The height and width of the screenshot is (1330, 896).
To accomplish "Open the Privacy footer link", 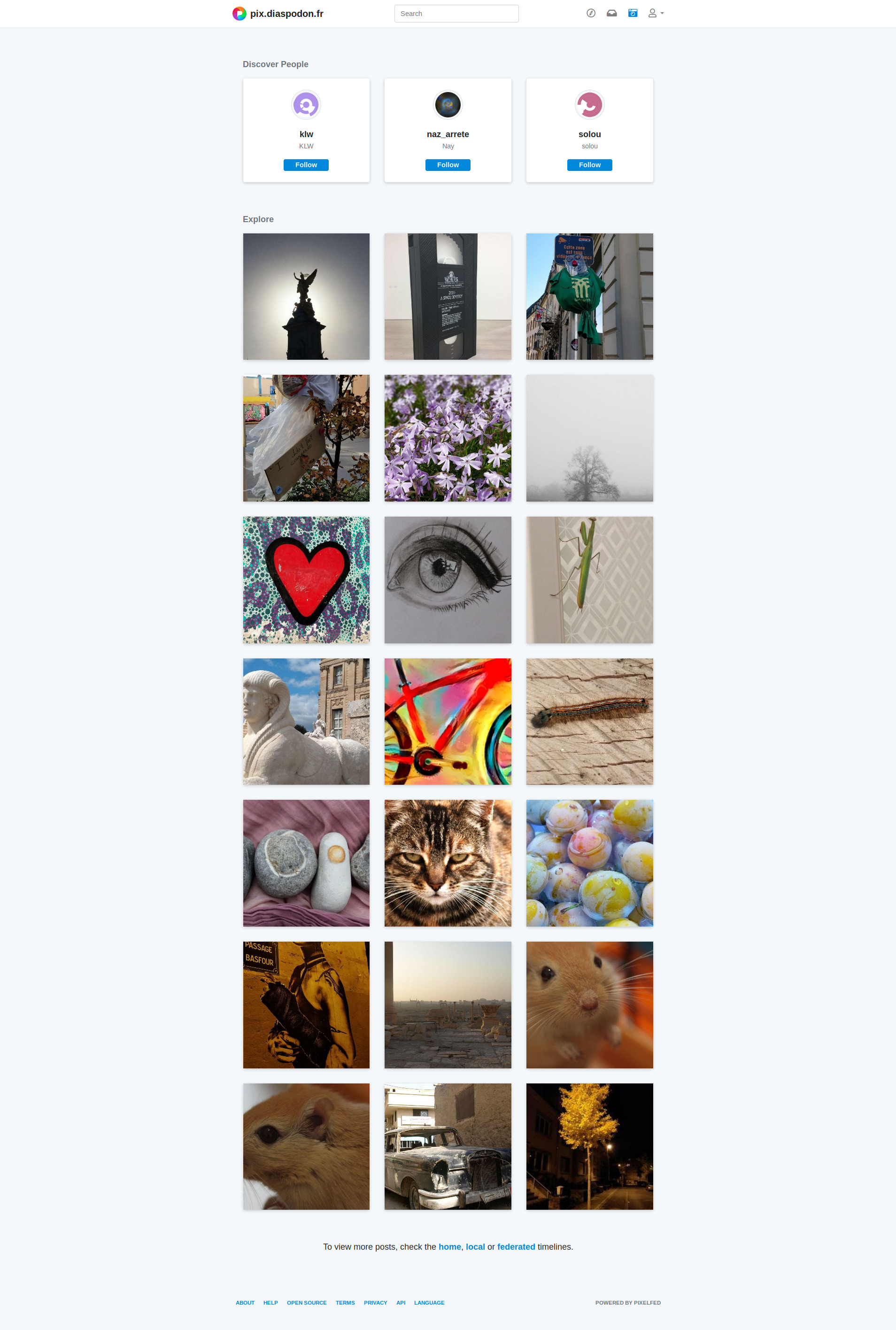I will (375, 1303).
